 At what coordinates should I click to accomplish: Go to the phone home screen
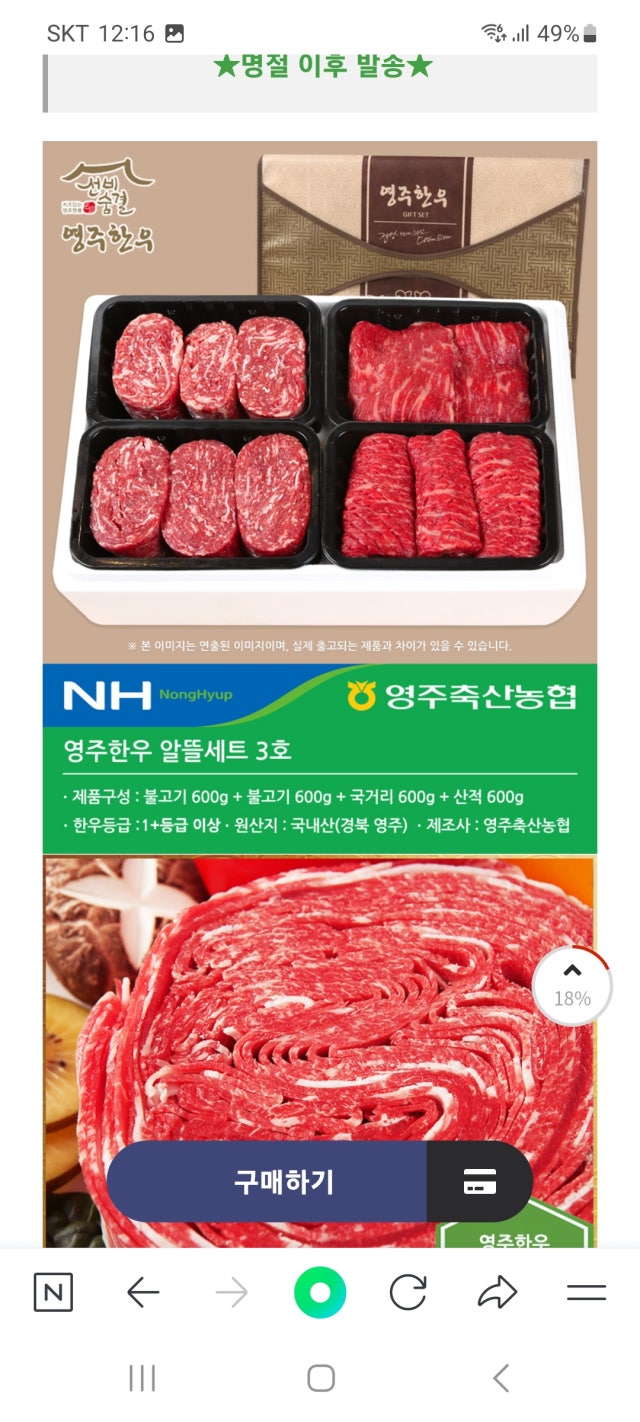click(x=320, y=1379)
